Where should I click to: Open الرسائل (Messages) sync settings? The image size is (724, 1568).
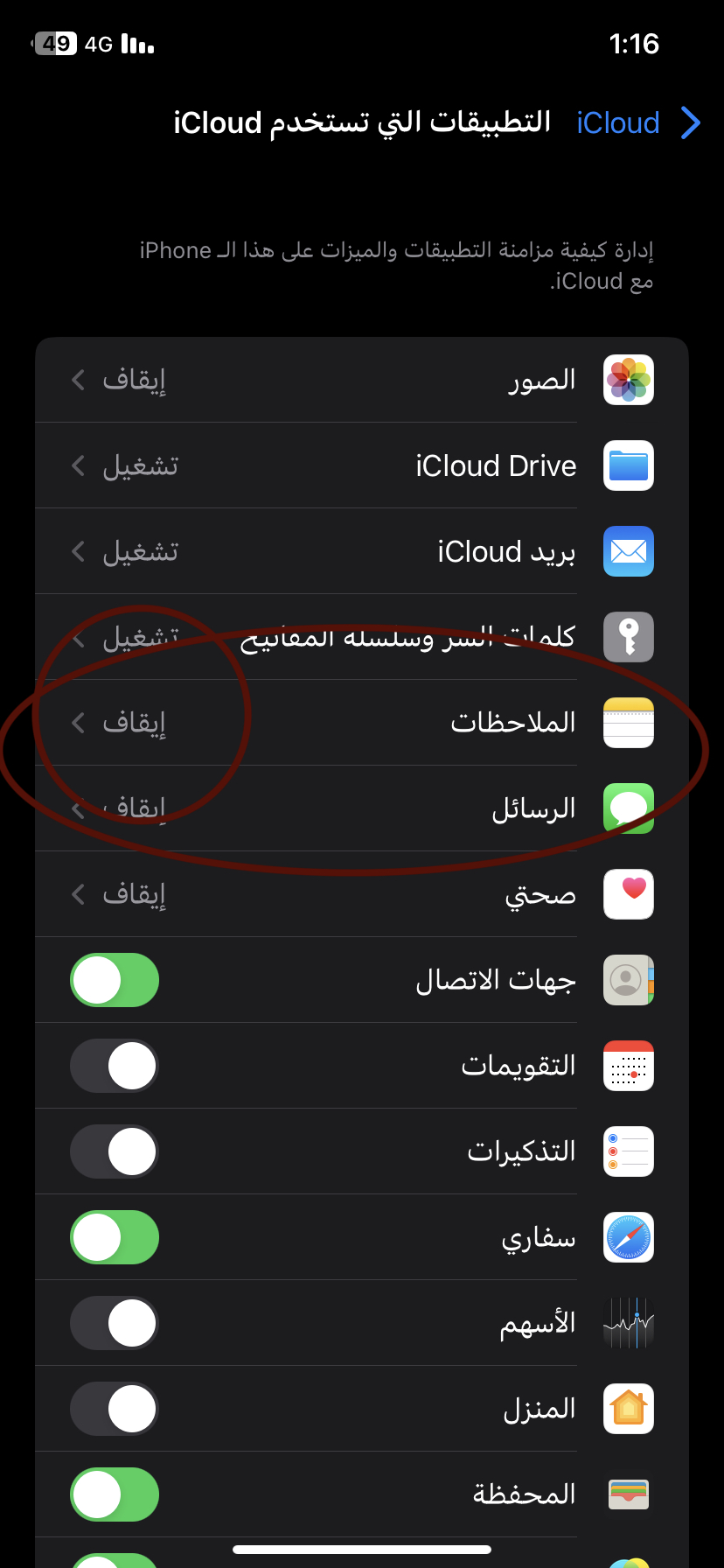[x=362, y=808]
